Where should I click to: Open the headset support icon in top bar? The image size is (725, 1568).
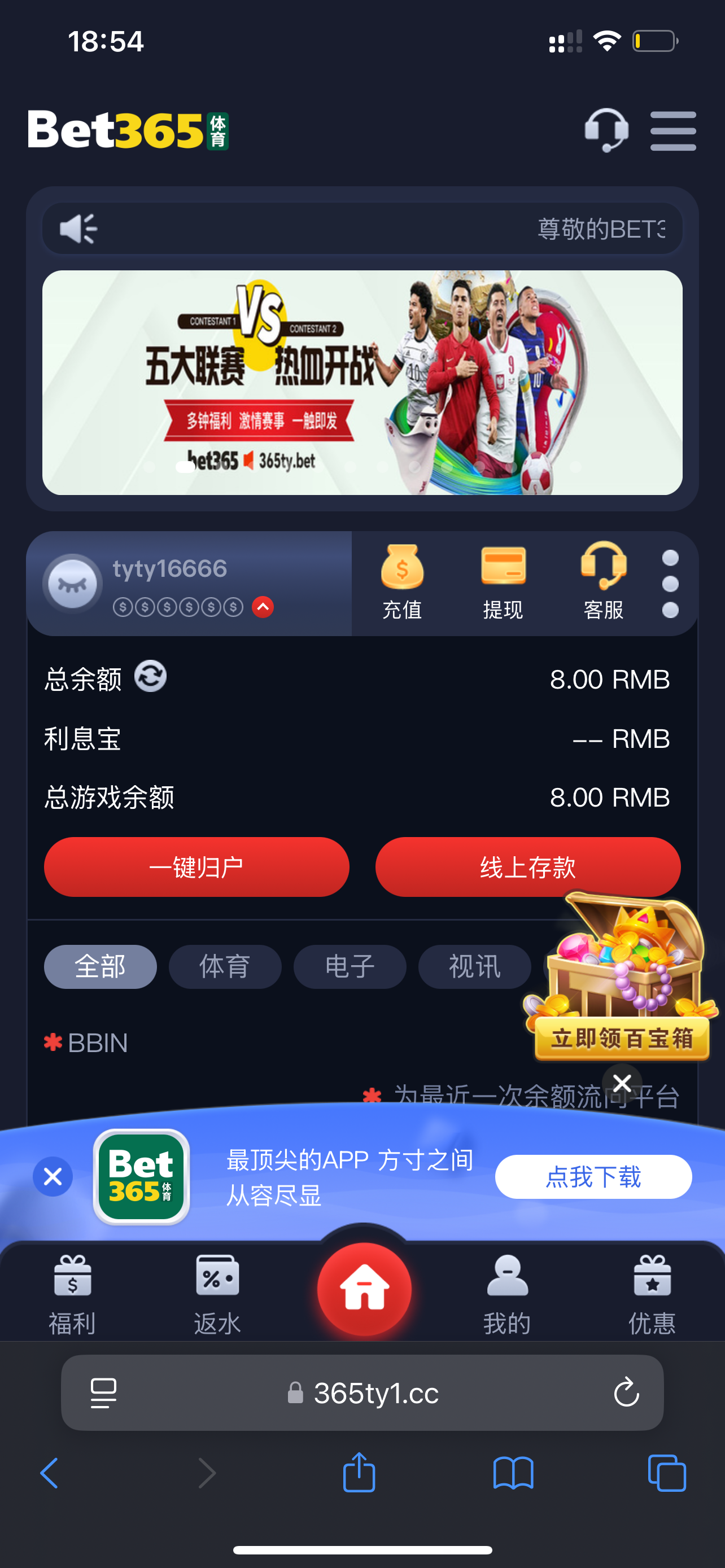click(606, 130)
